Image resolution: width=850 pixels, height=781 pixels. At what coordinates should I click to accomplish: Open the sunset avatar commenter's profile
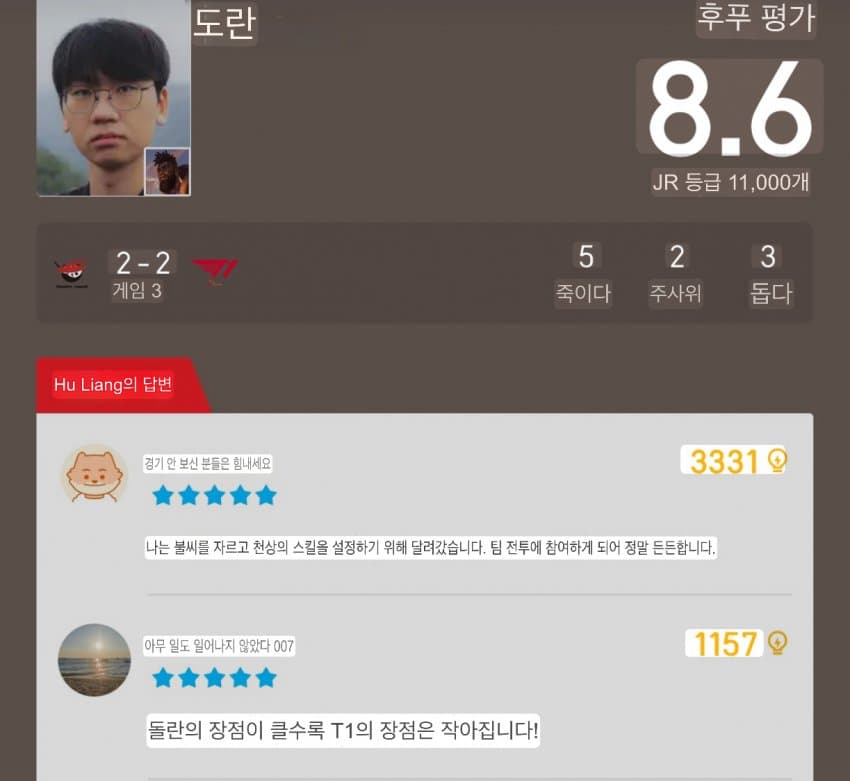94,660
